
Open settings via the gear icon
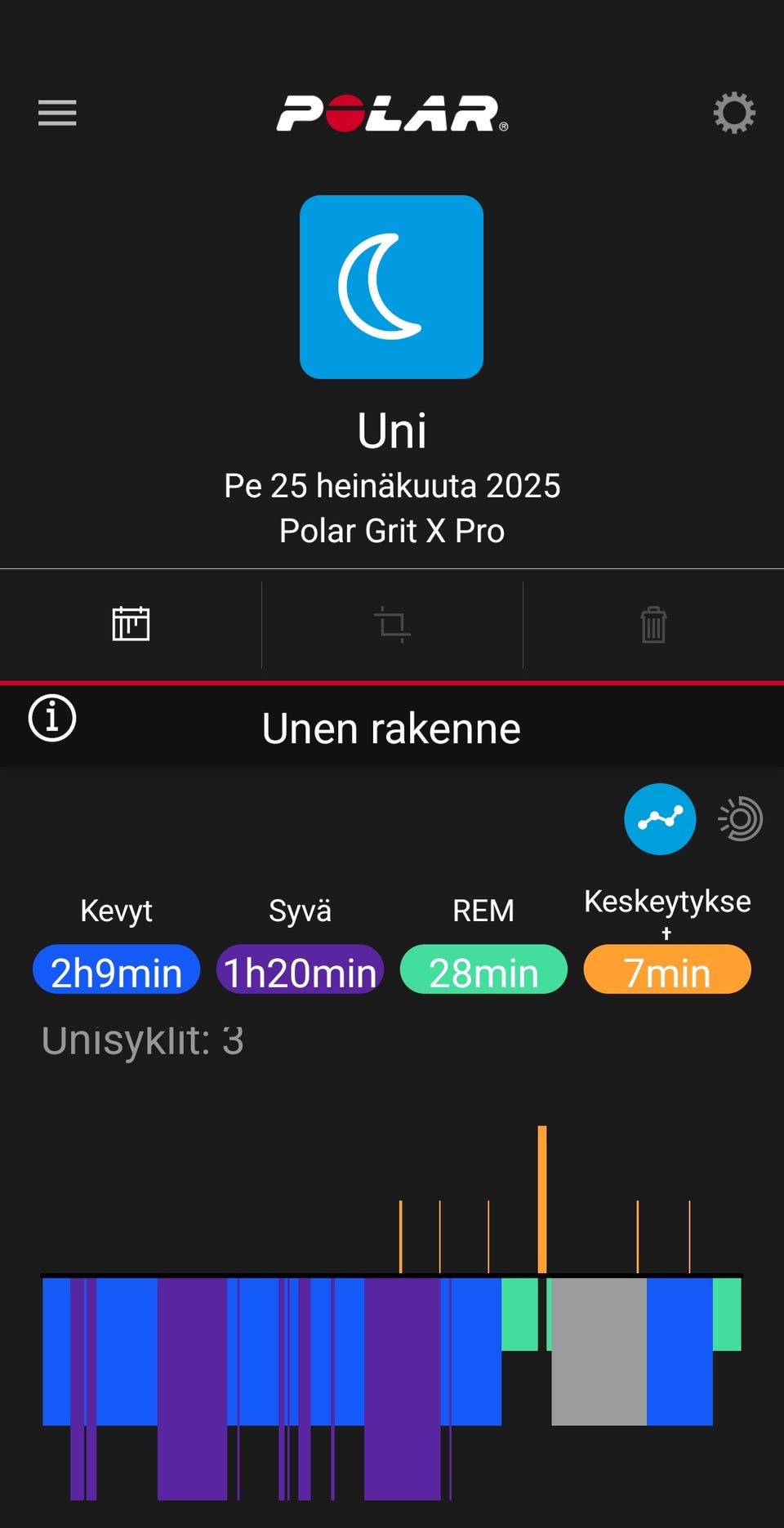733,113
